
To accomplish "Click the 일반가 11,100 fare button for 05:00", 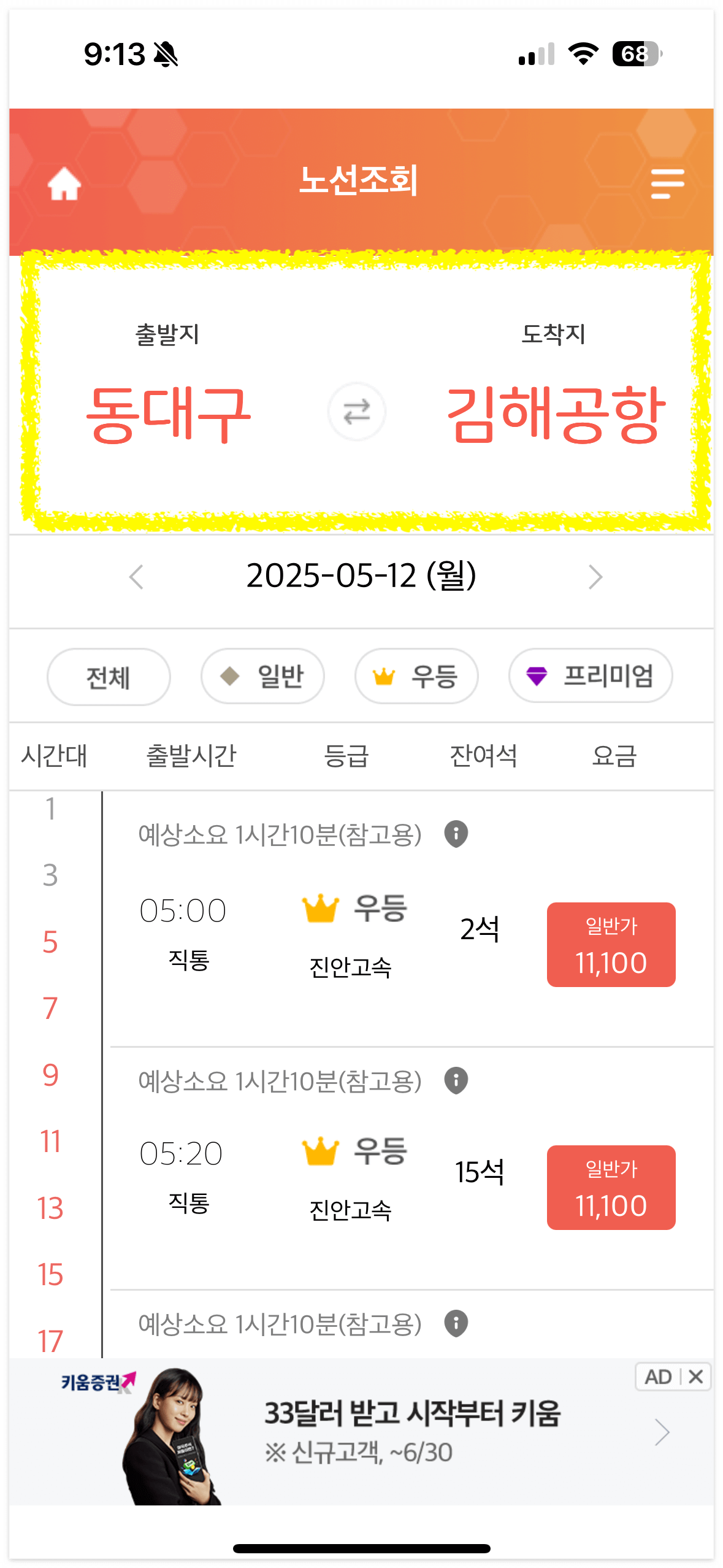I will 611,945.
